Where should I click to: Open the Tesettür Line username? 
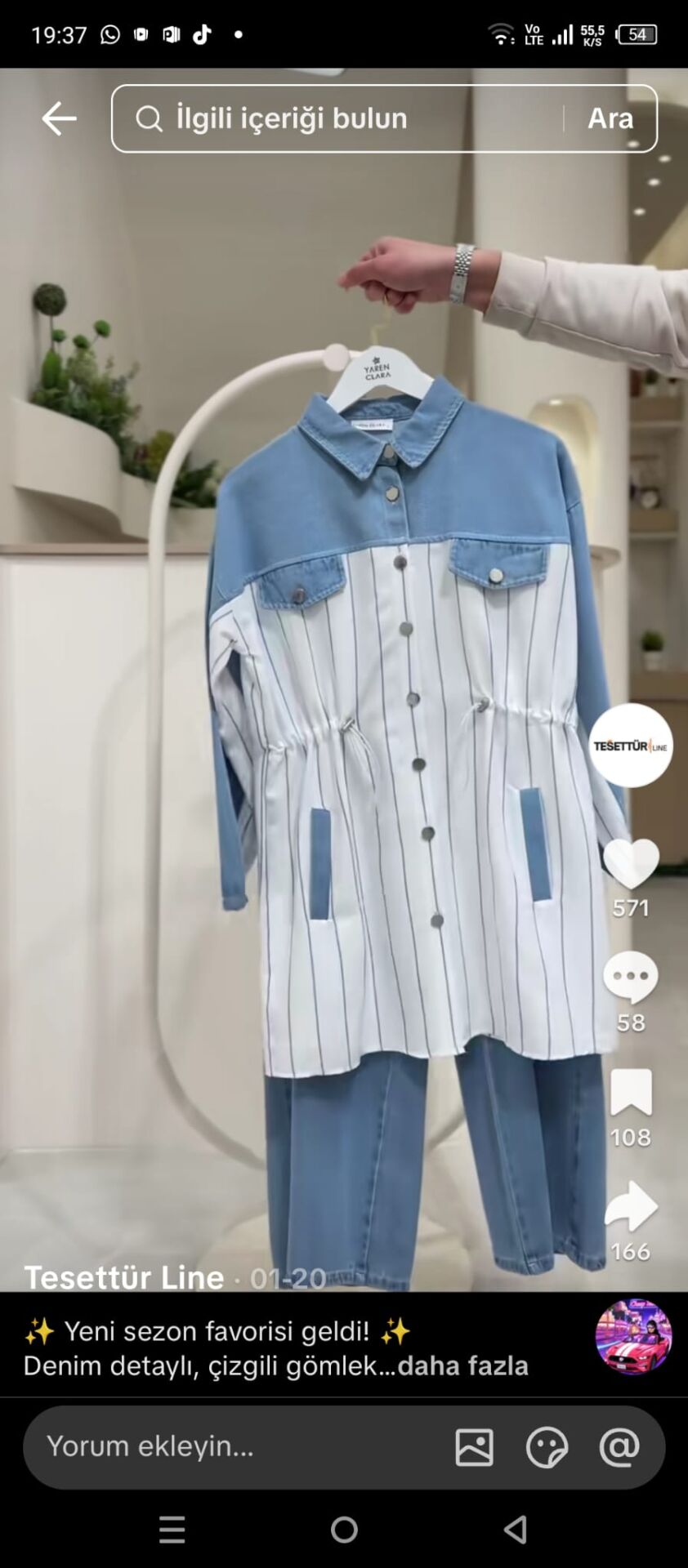pos(124,1276)
